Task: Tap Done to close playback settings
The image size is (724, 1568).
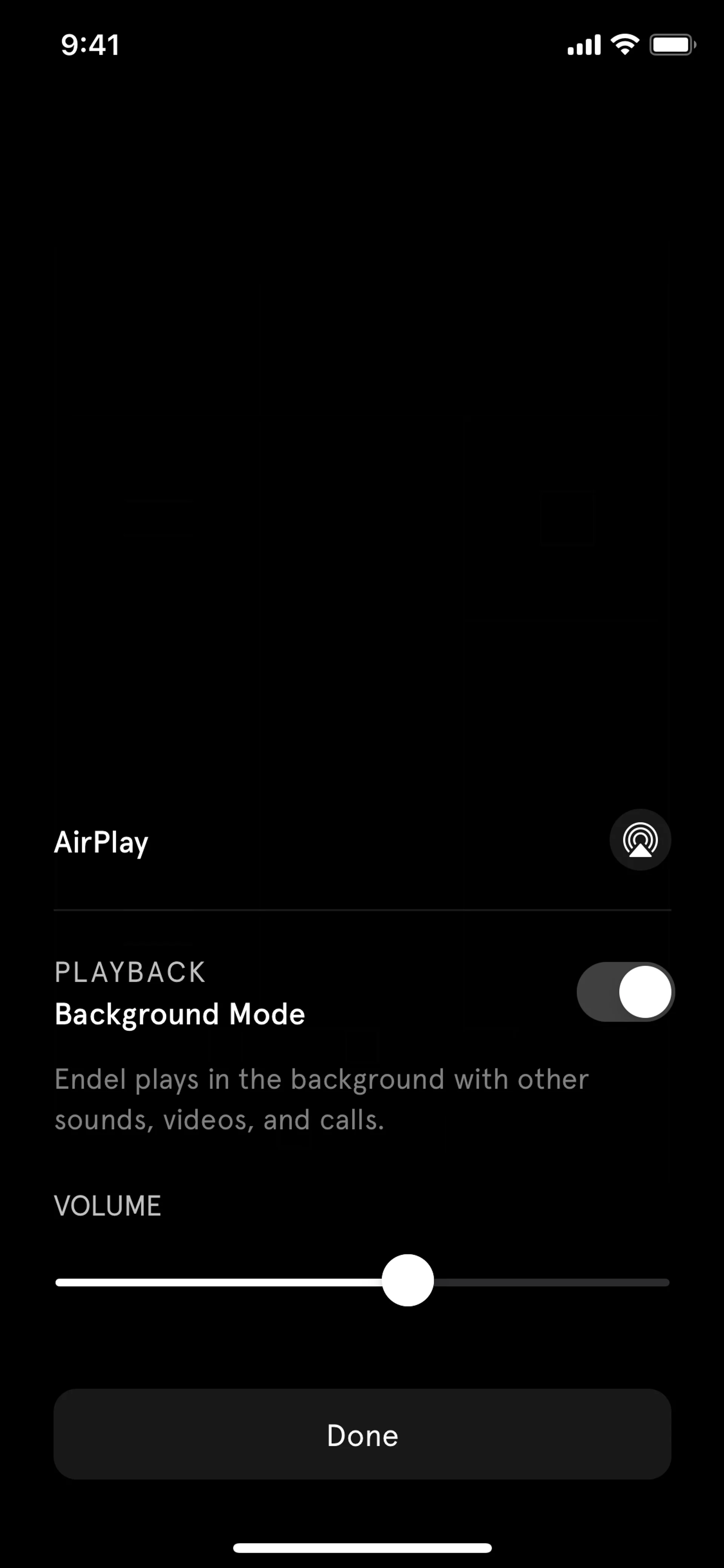Action: pos(362,1435)
